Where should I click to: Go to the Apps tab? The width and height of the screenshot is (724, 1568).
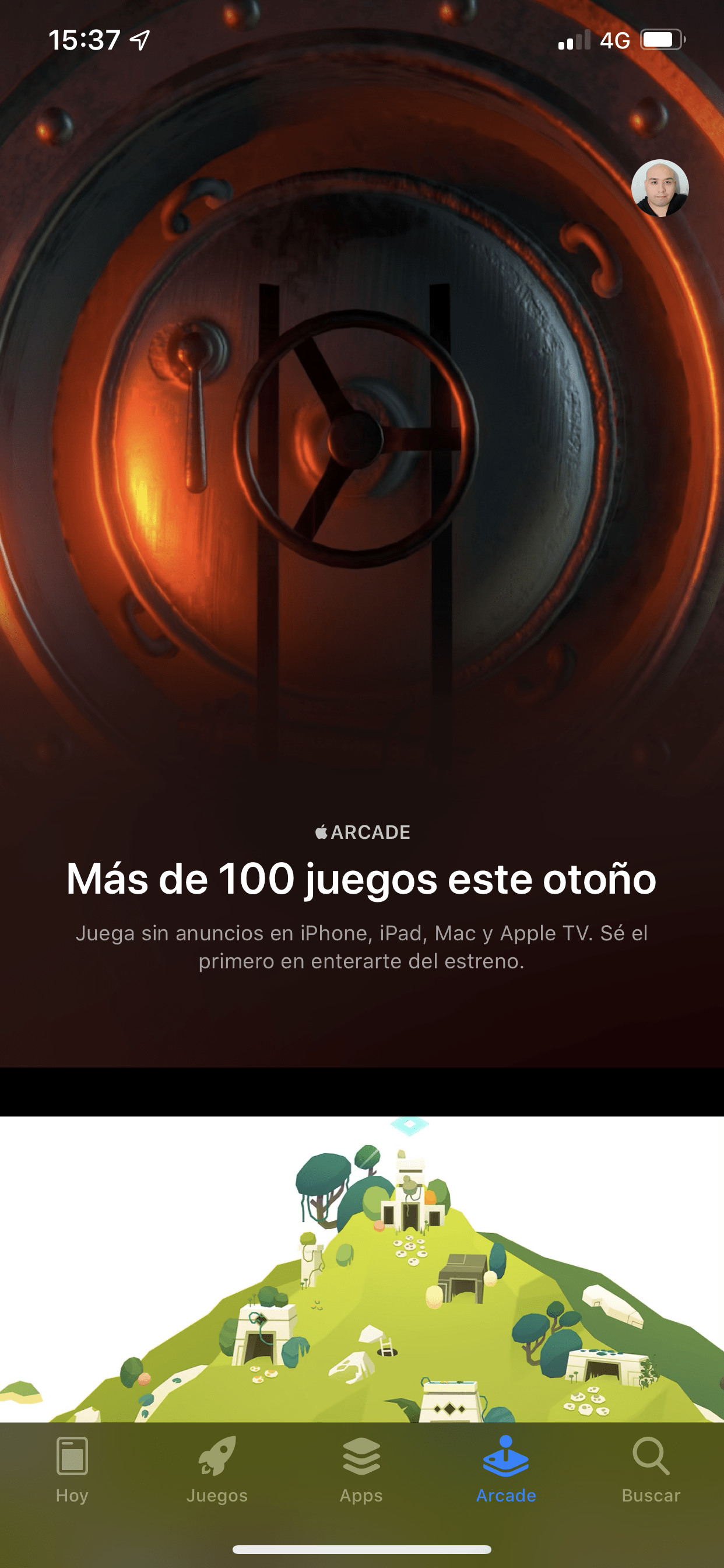[361, 1469]
